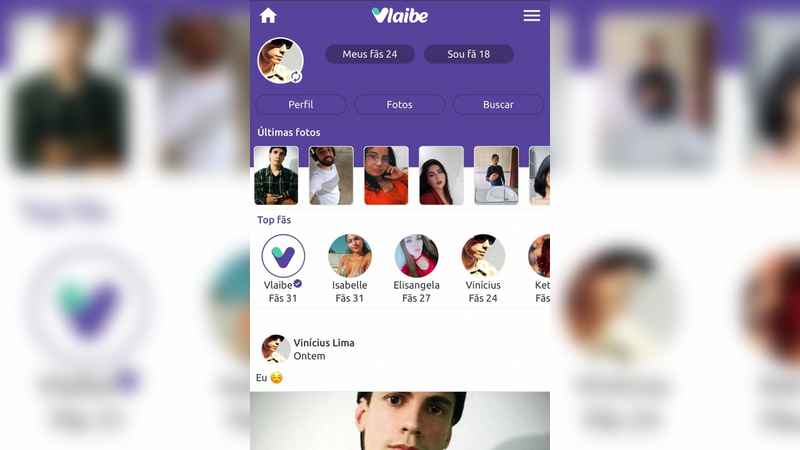This screenshot has width=800, height=450.
Task: Open the photo in Vinícius Lima's post
Action: point(400,420)
